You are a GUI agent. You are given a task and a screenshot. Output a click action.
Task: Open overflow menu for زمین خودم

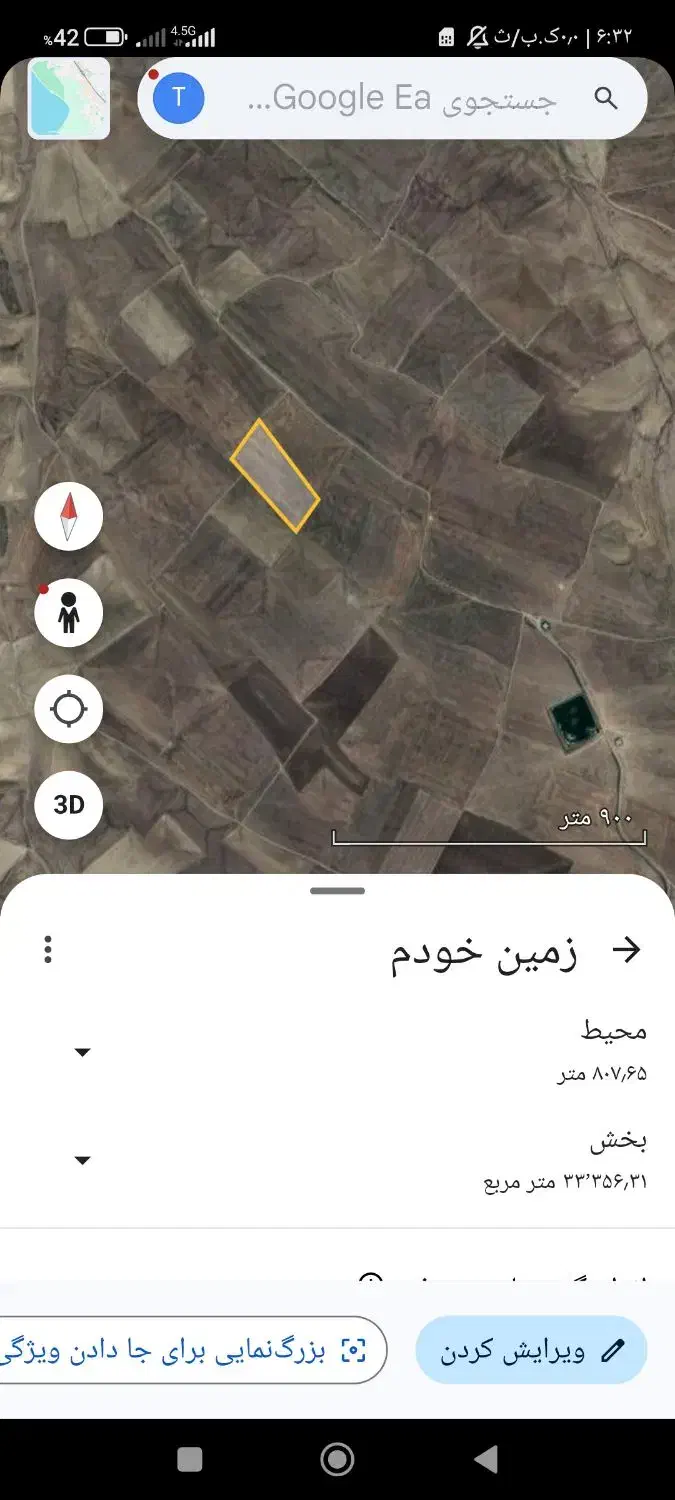(48, 949)
